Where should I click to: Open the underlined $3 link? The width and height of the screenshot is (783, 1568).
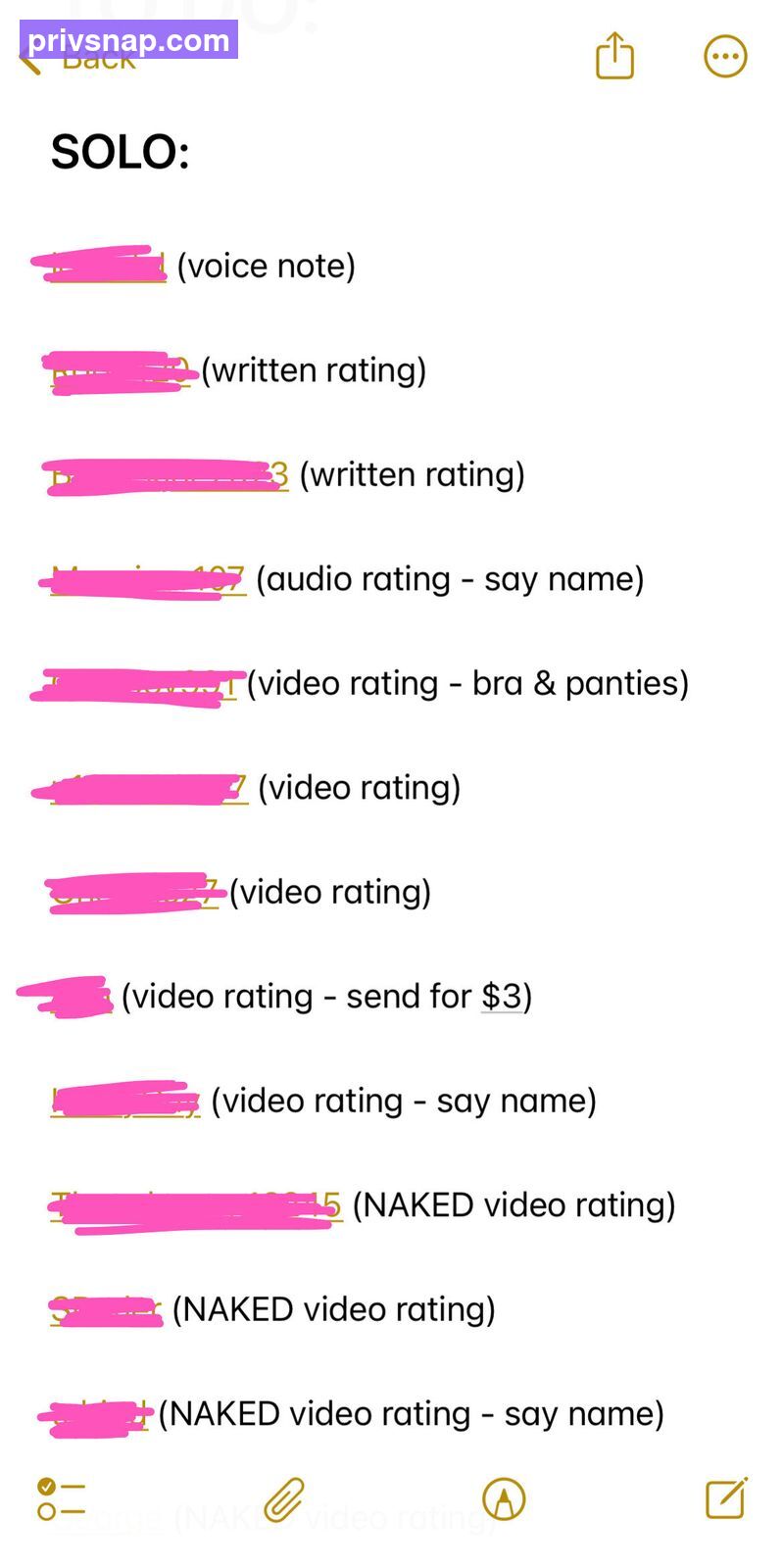coord(502,997)
